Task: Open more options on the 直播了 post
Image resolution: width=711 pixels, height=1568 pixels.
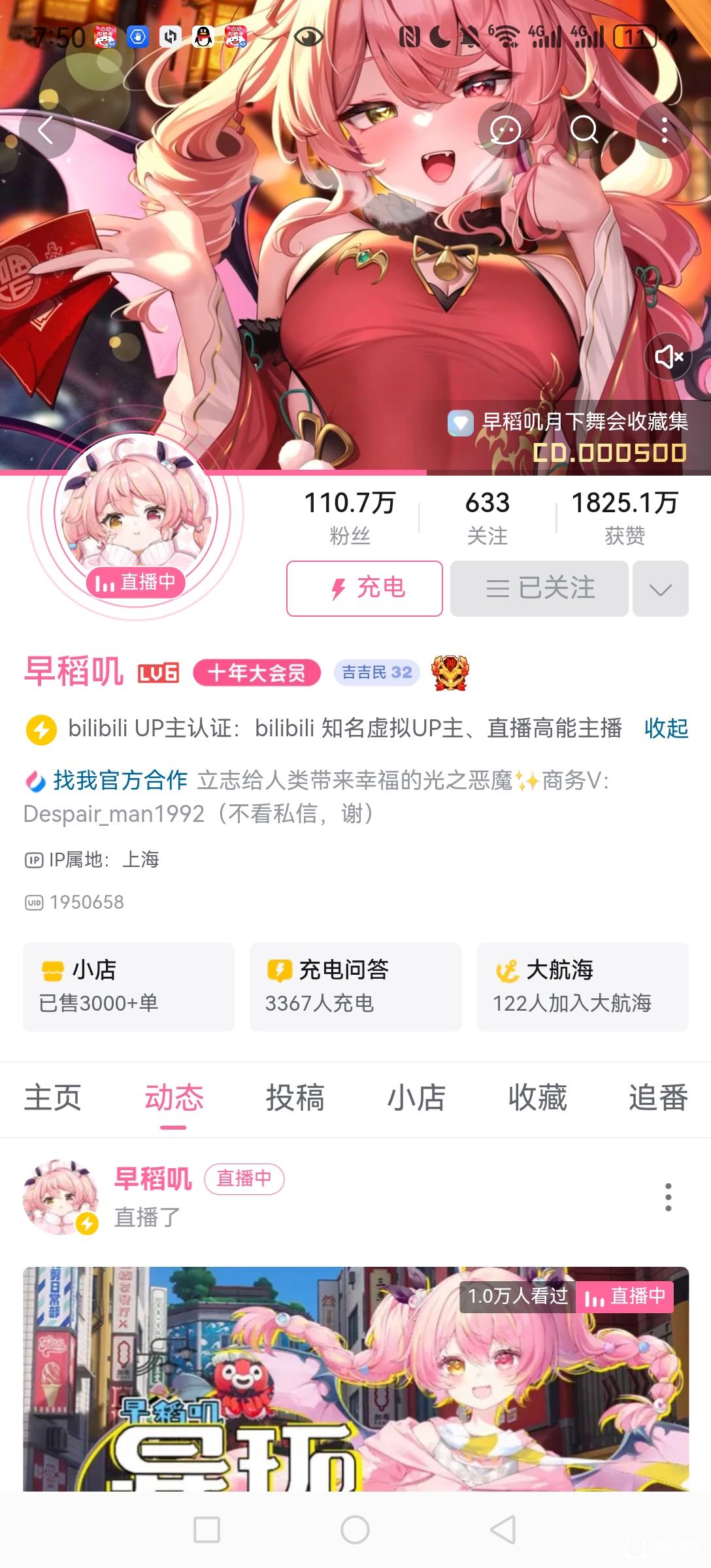Action: (x=668, y=1197)
